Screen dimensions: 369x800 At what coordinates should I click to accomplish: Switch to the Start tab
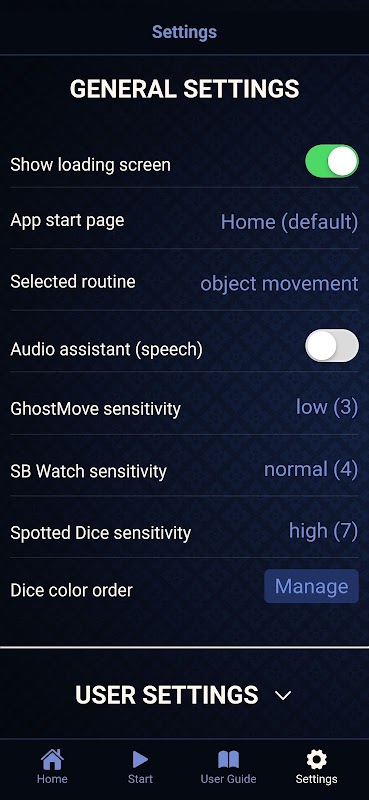point(140,767)
